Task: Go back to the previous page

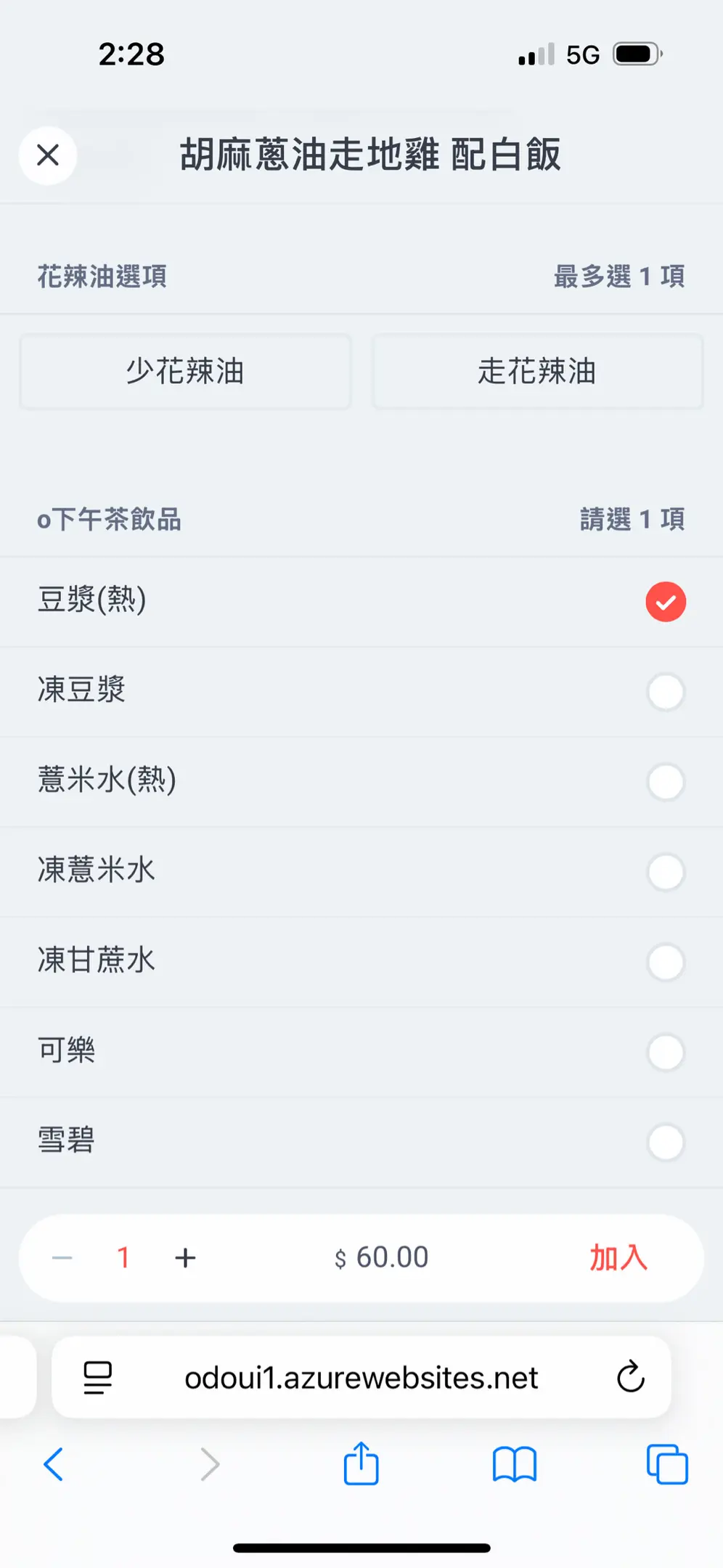Action: point(54,1464)
